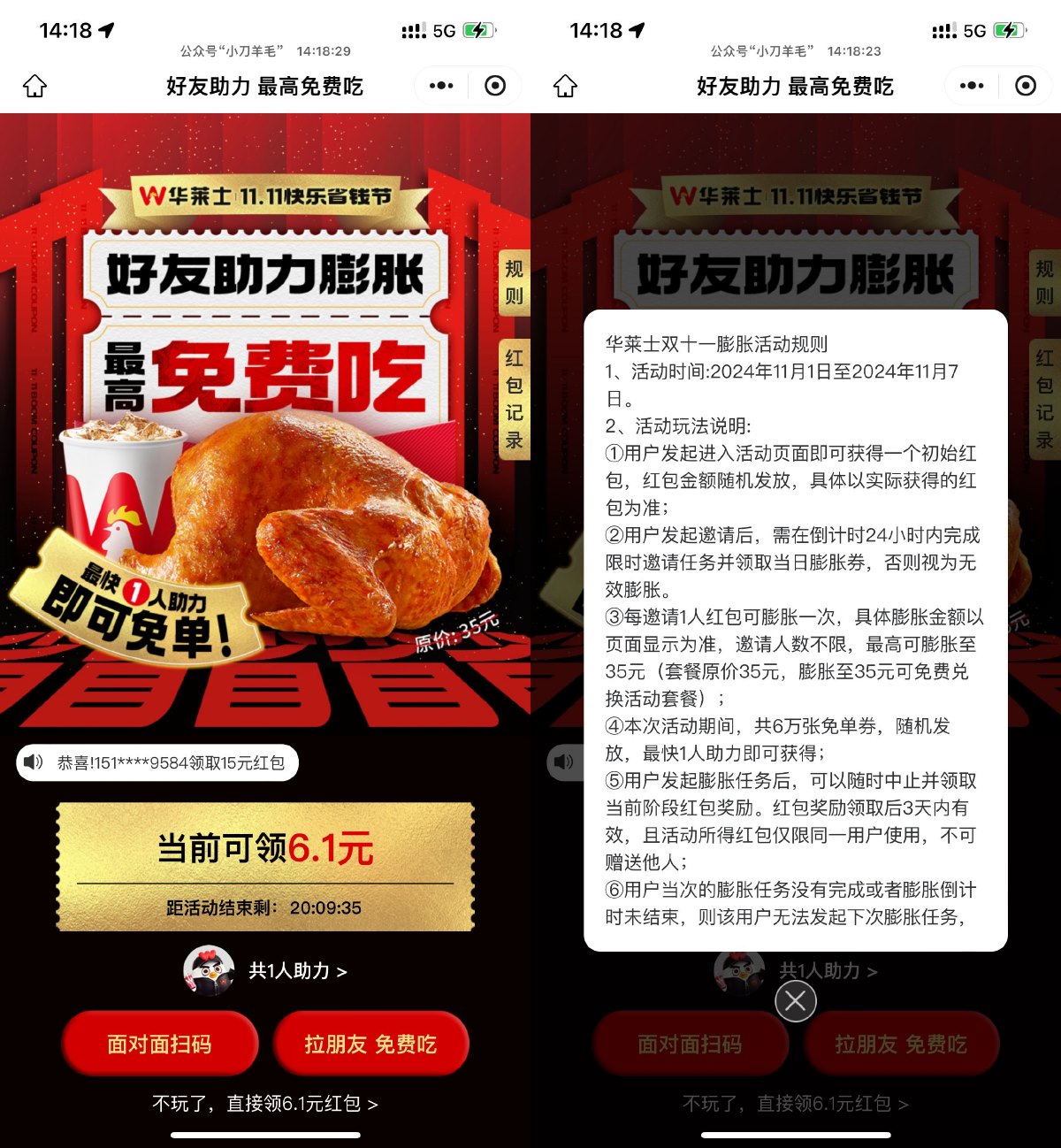Open the 红包记录 side tab
The height and width of the screenshot is (1148, 1061).
pyautogui.click(x=514, y=399)
